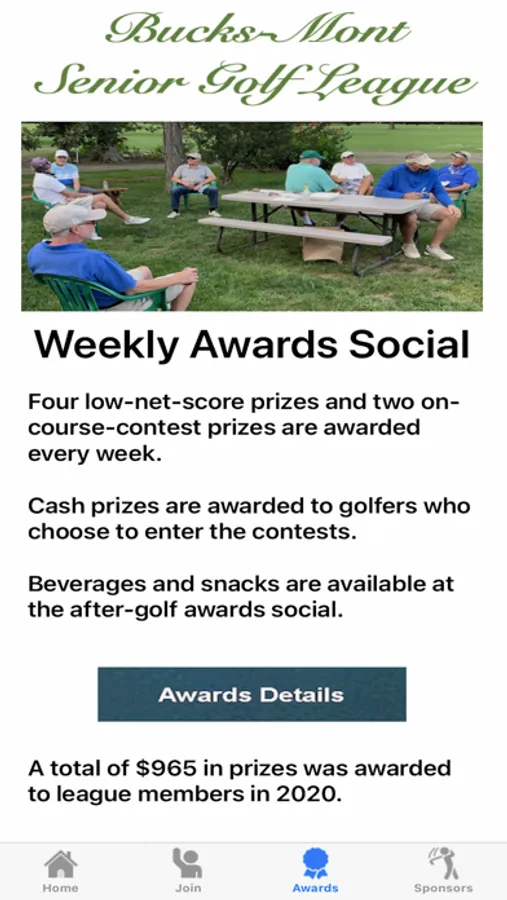Go to the Join tab
The height and width of the screenshot is (900, 507).
tap(188, 871)
